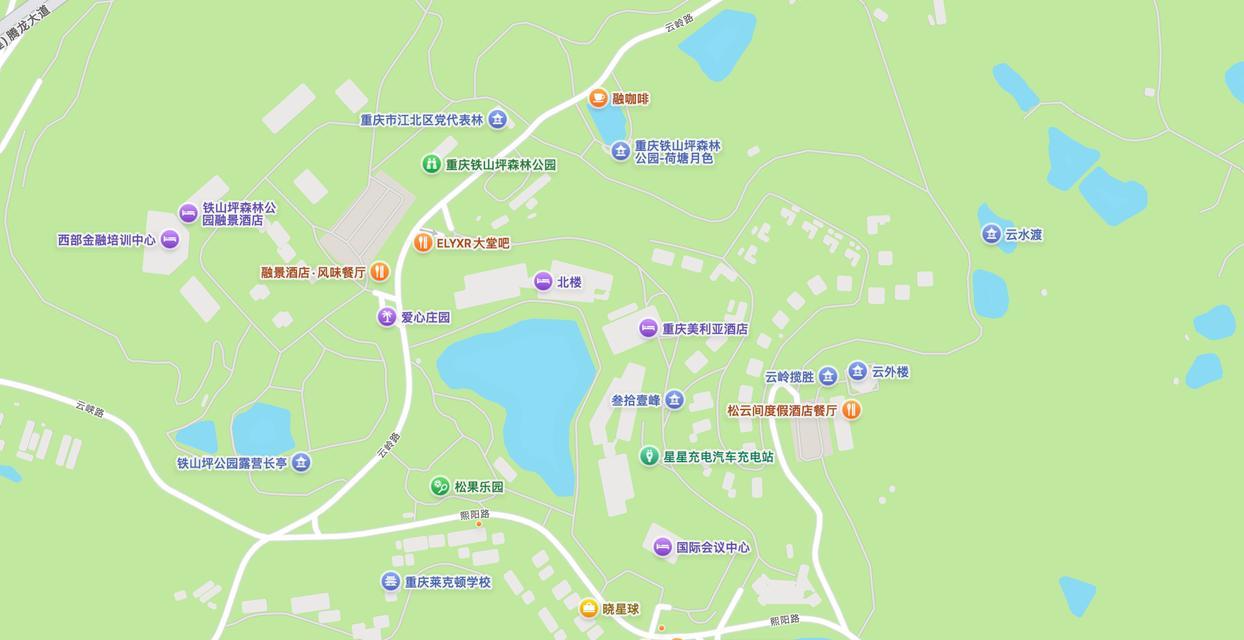Select the 重庆铁山坪森林公园 park marker

point(431,164)
